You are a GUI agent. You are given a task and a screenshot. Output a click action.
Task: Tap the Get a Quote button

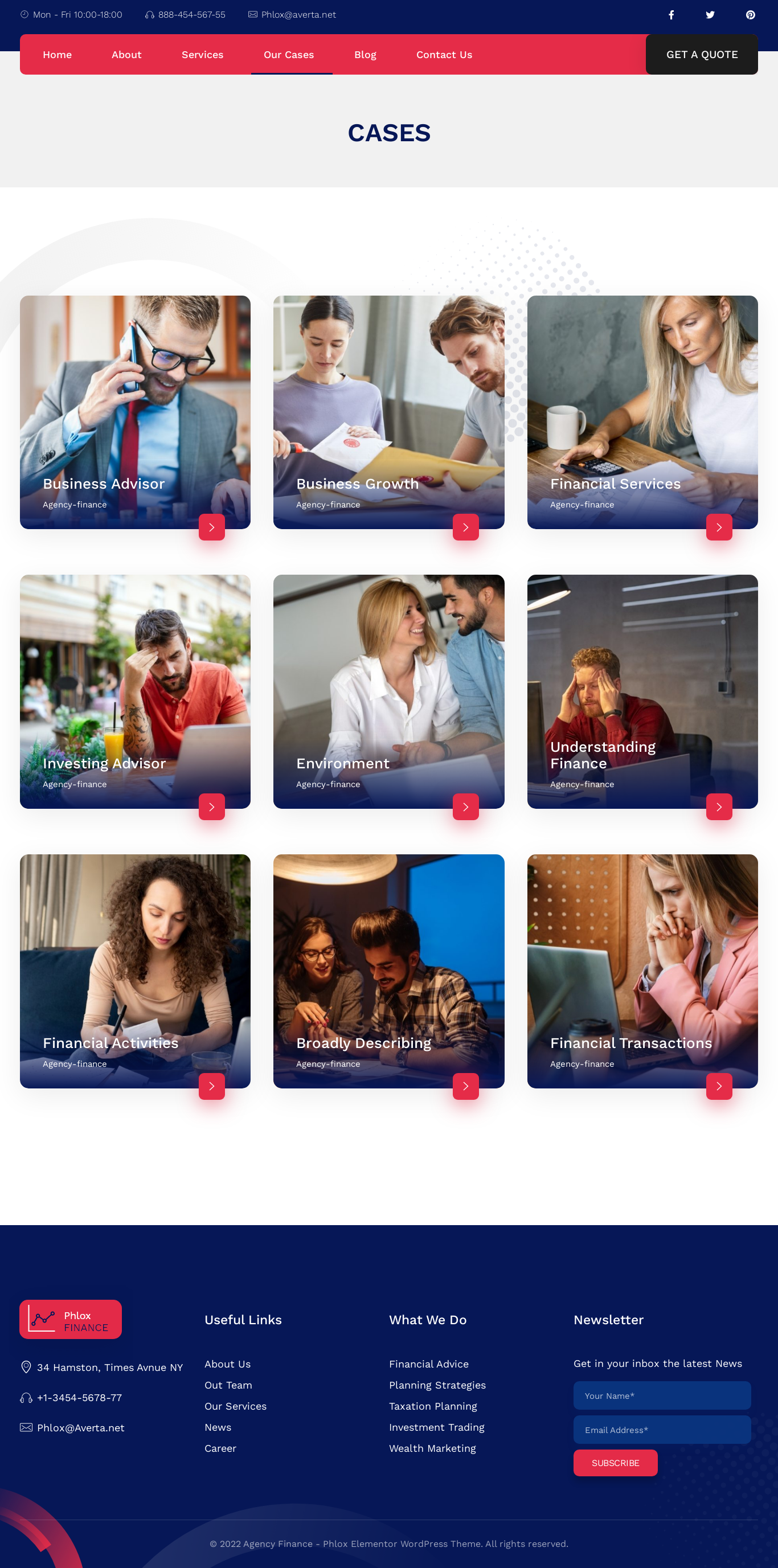click(701, 55)
